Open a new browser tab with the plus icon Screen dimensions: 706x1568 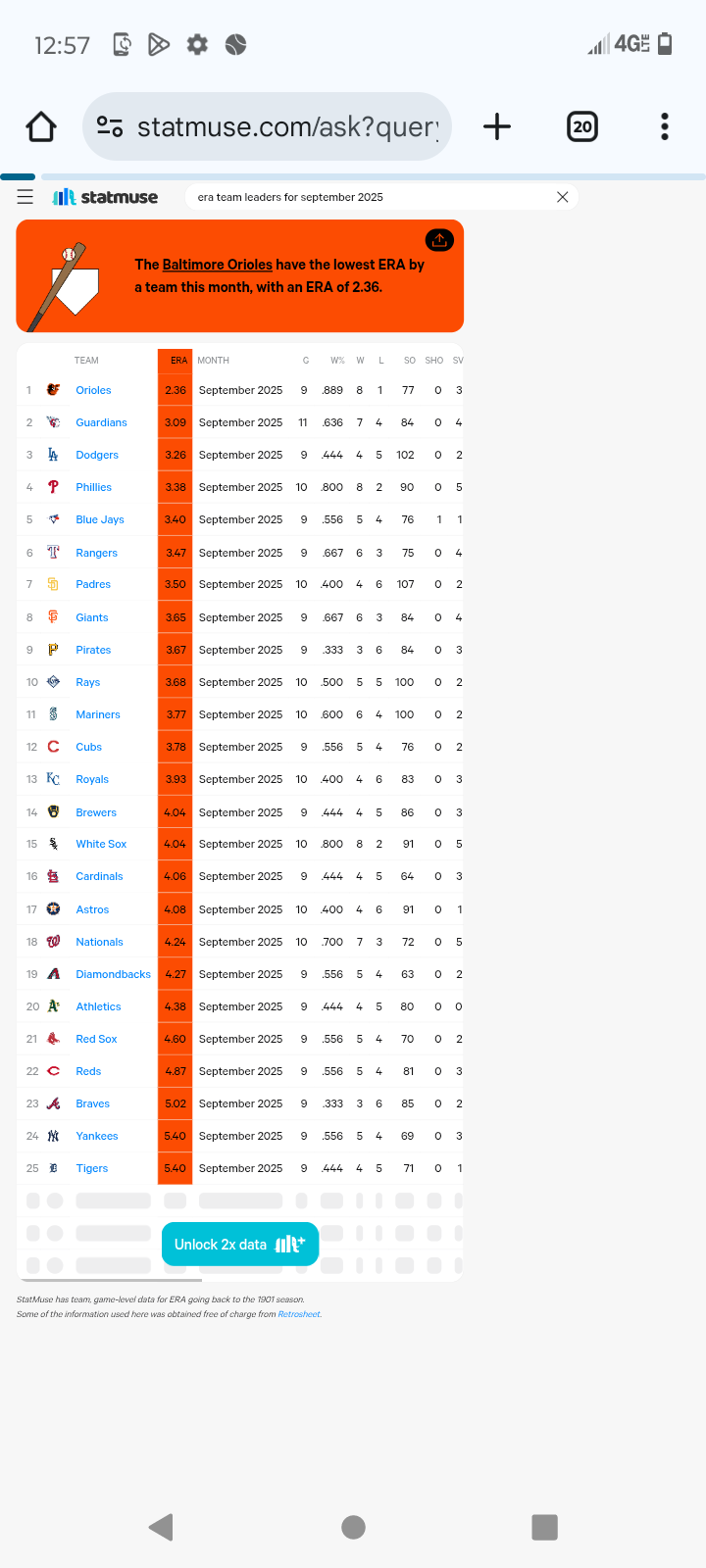pos(496,125)
